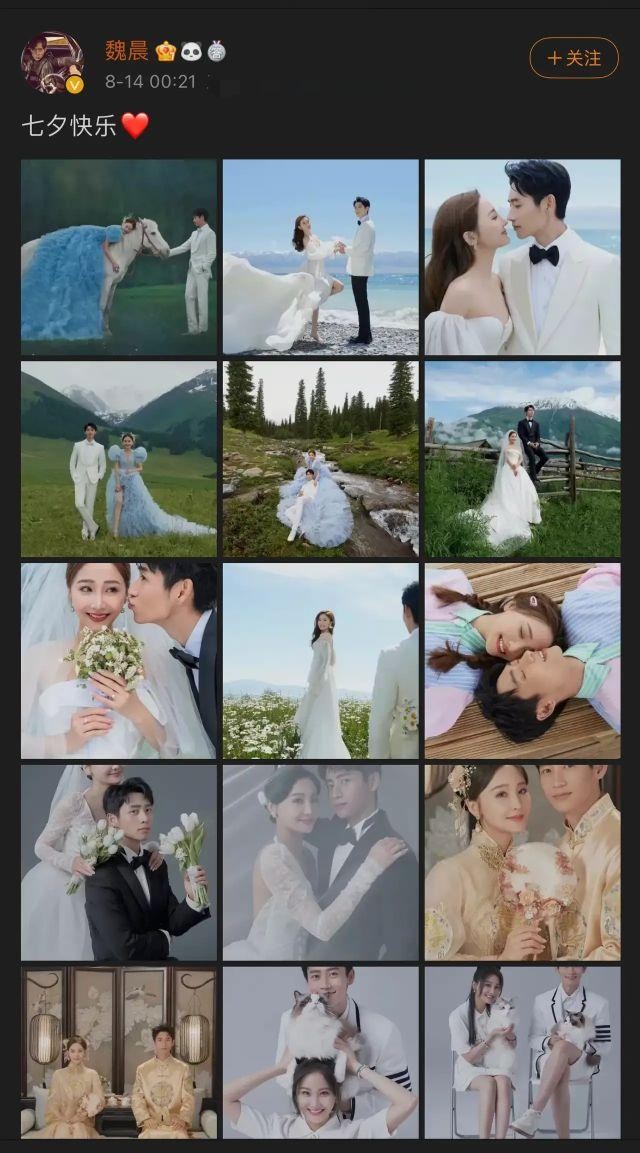640x1153 pixels.
Task: Open the close-up bow tie couple photo
Action: (x=522, y=257)
